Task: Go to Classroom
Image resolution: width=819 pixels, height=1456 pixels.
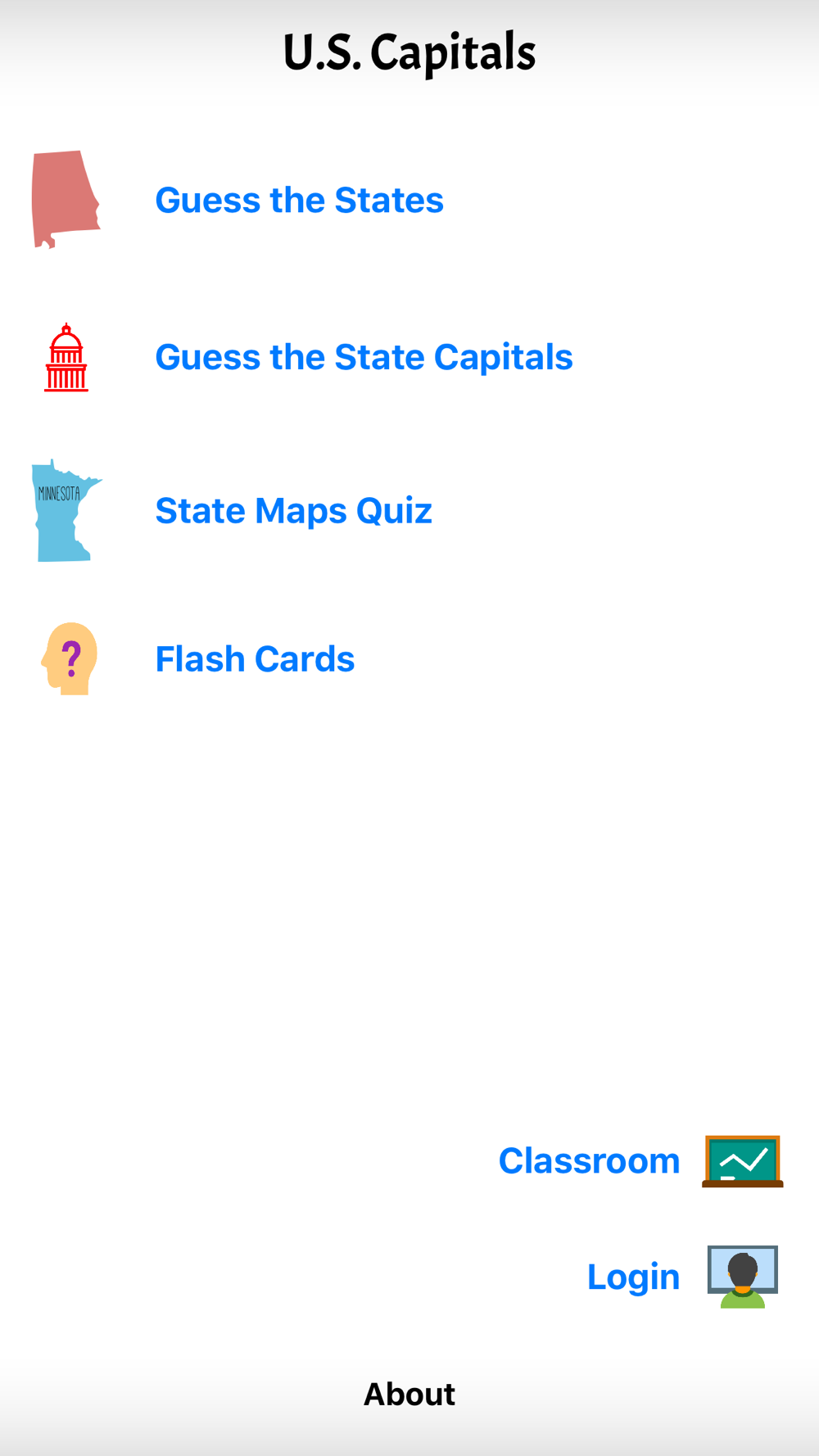Action: click(x=589, y=1160)
